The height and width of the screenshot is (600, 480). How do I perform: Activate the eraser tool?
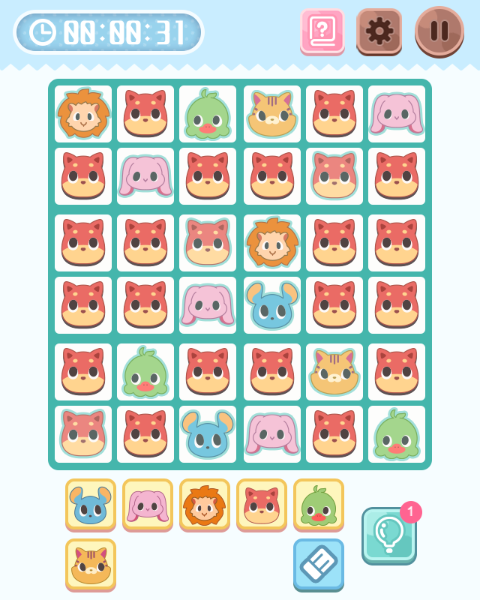click(318, 565)
